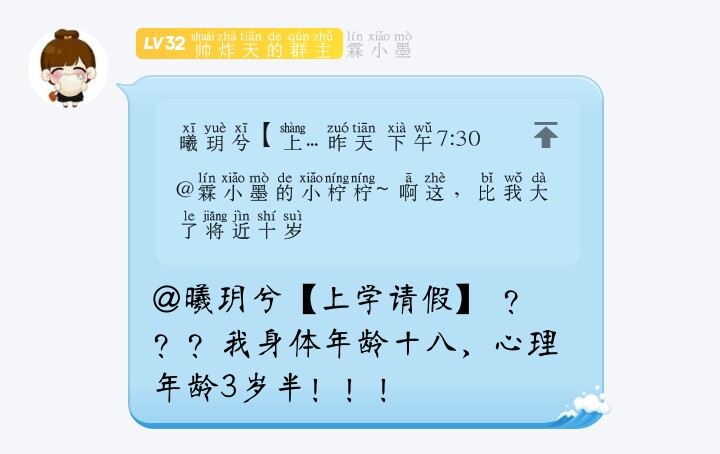The image size is (720, 454).
Task: Open 霖小墨's avatar profile
Action: point(67,68)
